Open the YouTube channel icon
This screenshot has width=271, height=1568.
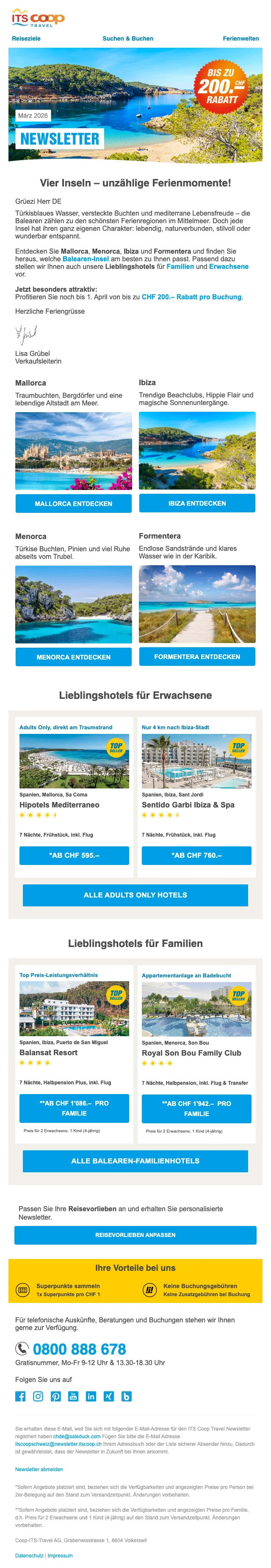[x=73, y=1396]
